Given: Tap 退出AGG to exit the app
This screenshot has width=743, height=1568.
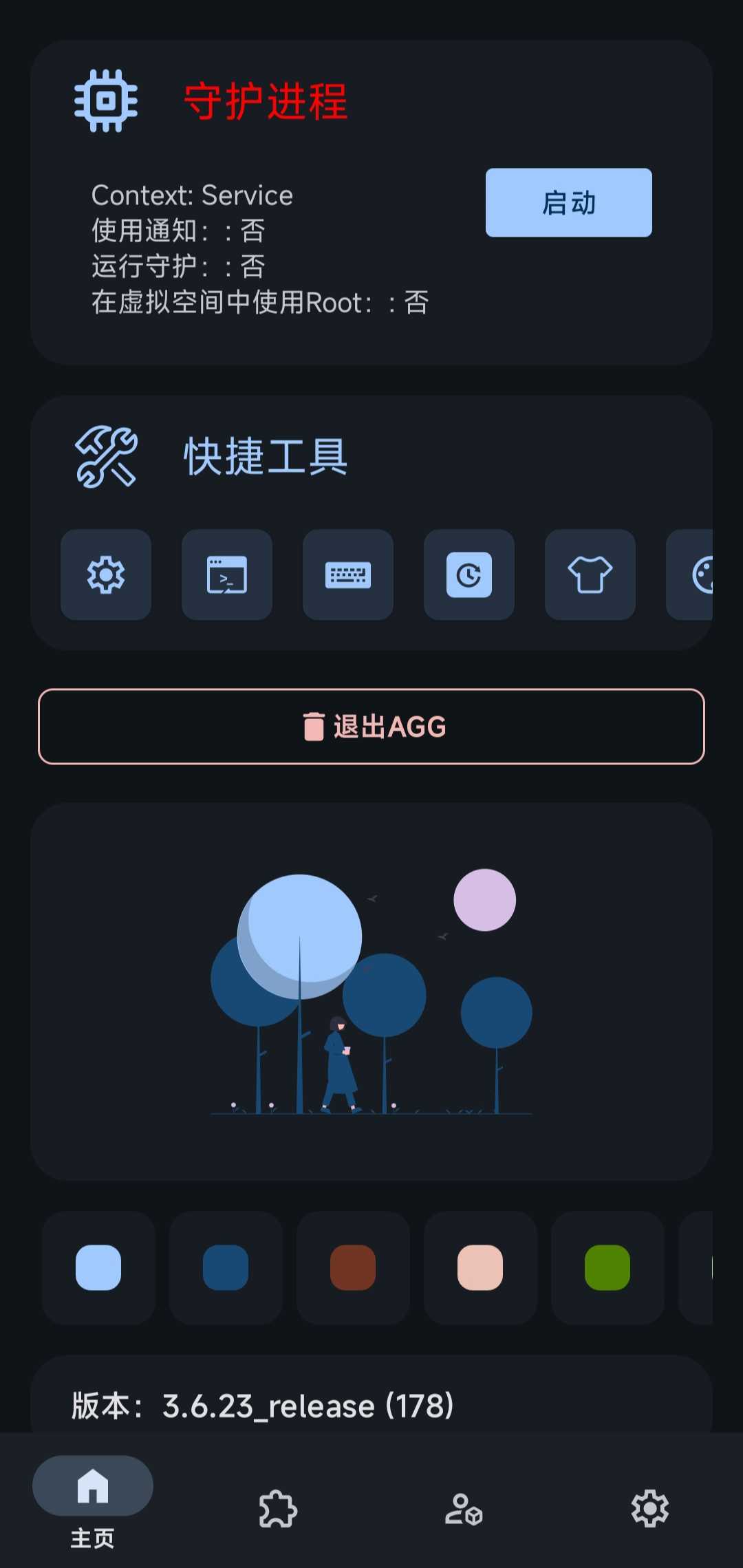Looking at the screenshot, I should click(x=371, y=727).
